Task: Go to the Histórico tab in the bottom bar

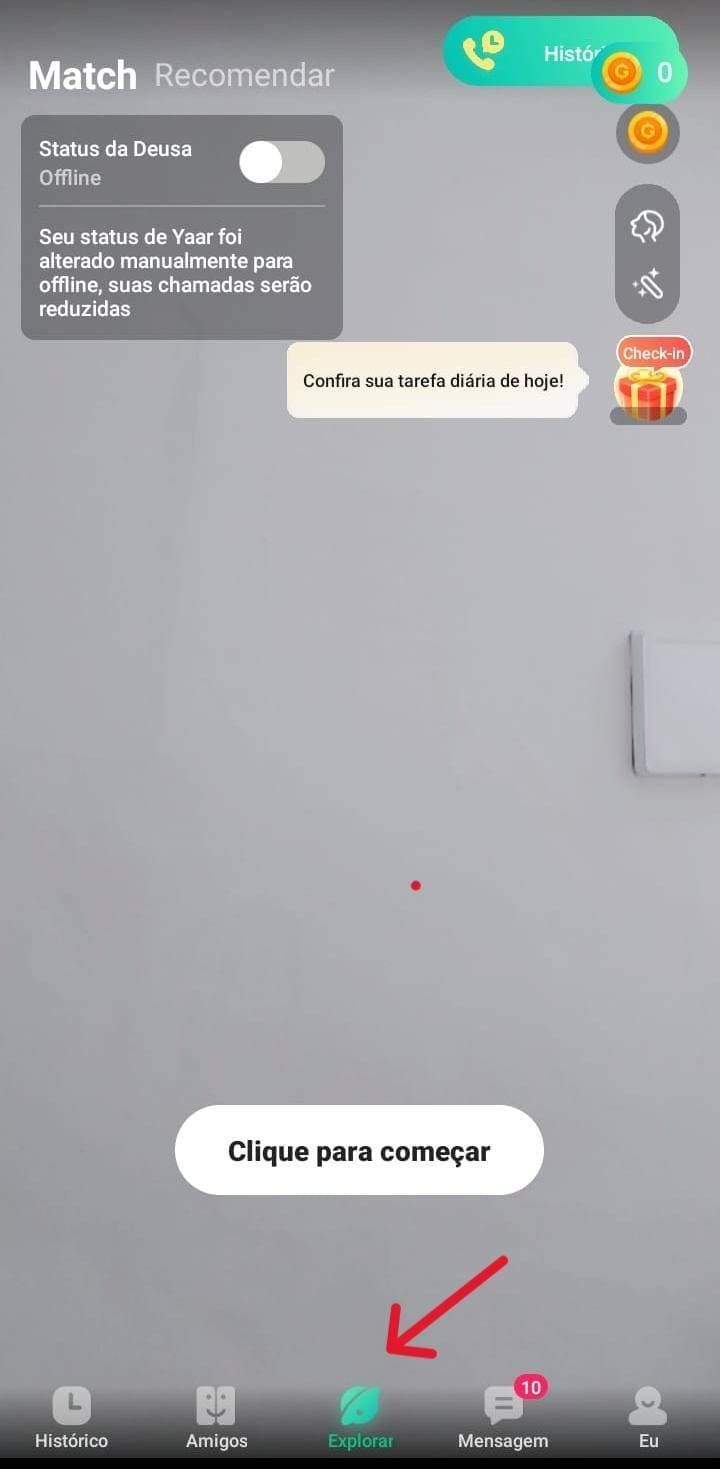Action: [x=71, y=1418]
